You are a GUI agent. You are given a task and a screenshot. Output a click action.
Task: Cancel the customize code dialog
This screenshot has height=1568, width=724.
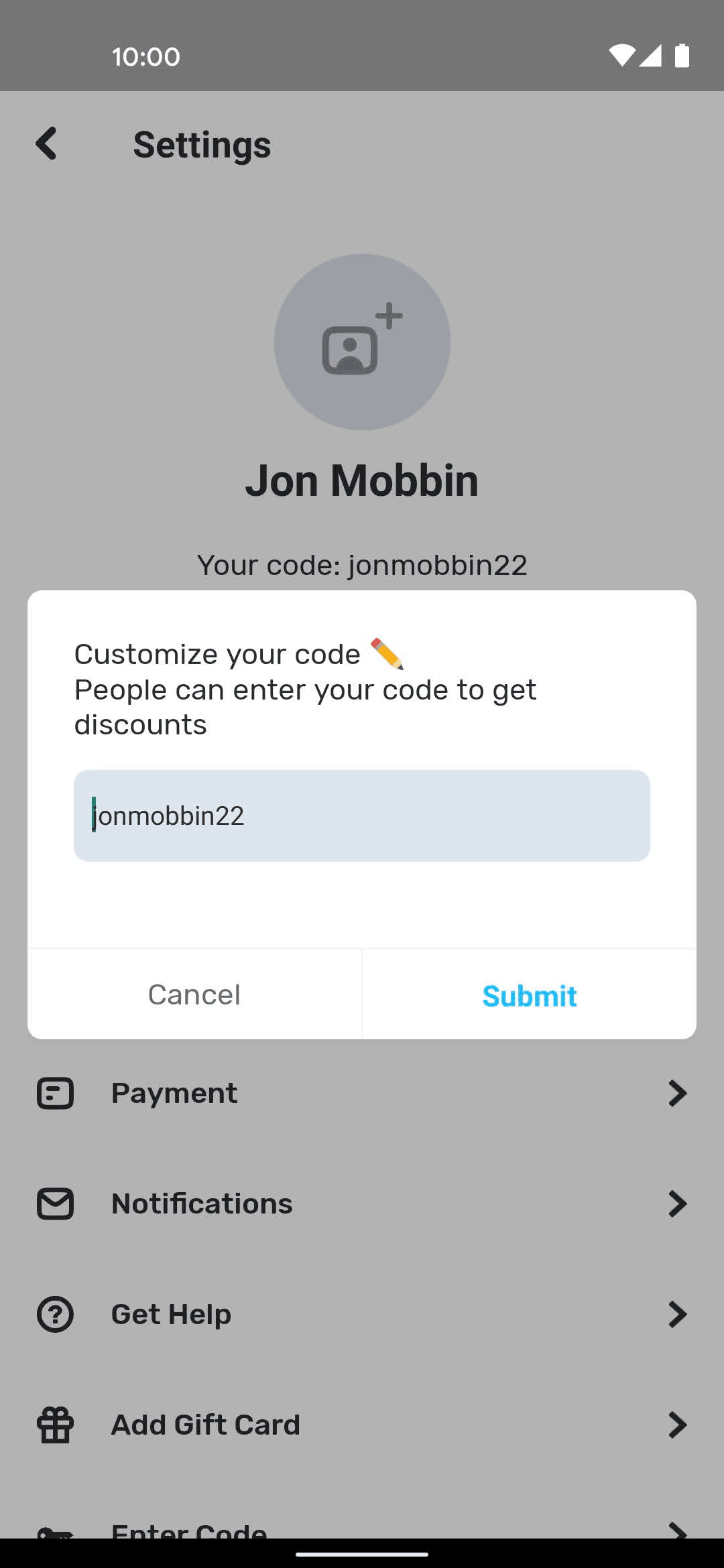point(194,994)
